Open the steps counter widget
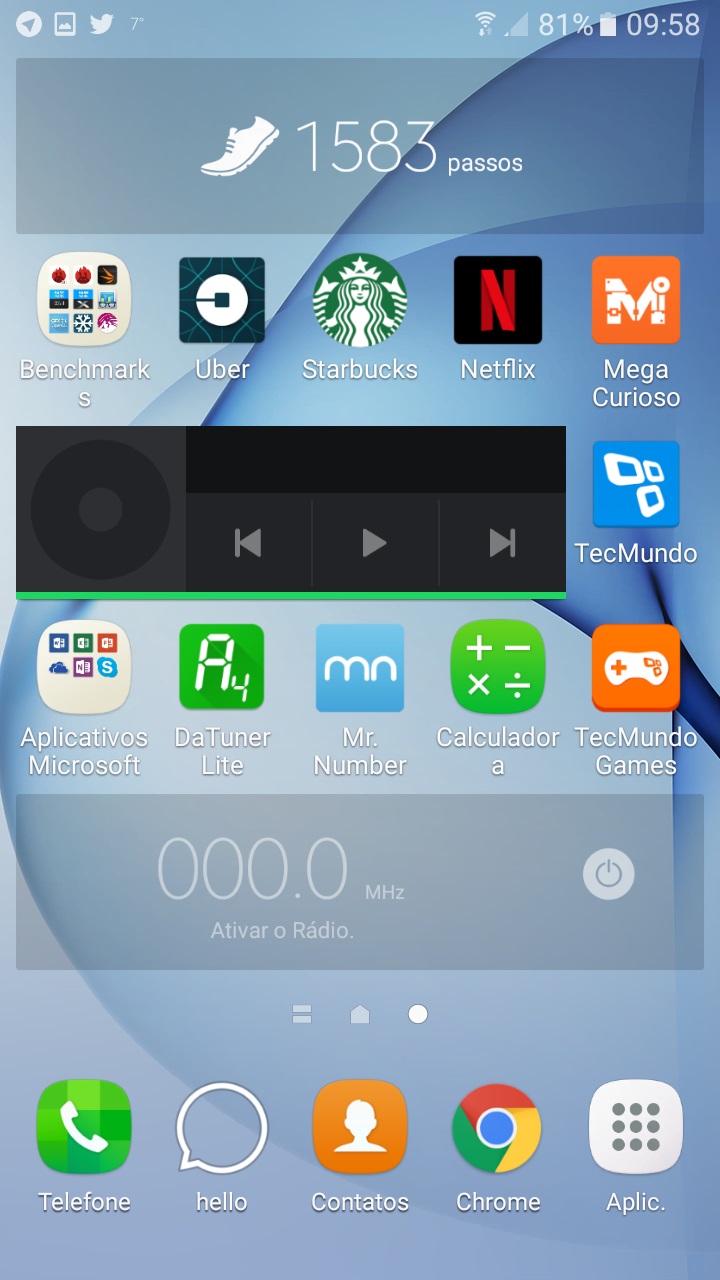Image resolution: width=720 pixels, height=1280 pixels. (x=360, y=146)
